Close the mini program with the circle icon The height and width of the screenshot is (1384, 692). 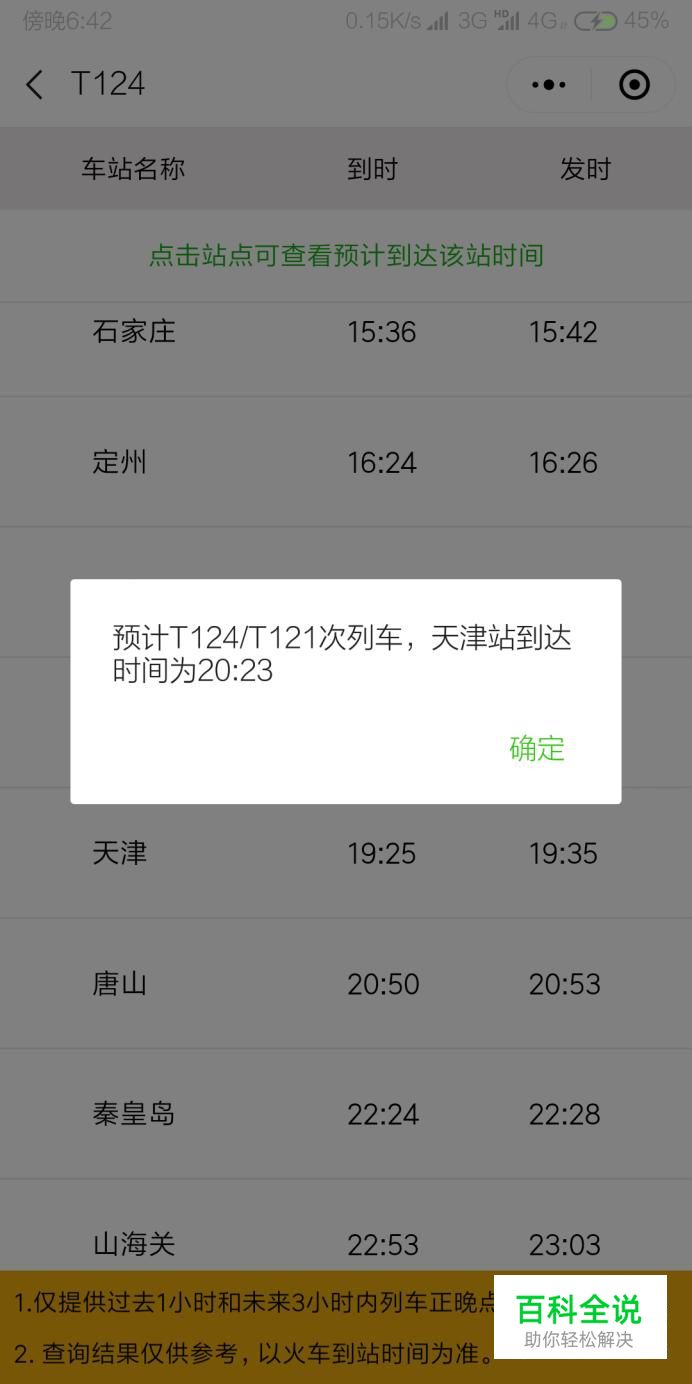[634, 85]
